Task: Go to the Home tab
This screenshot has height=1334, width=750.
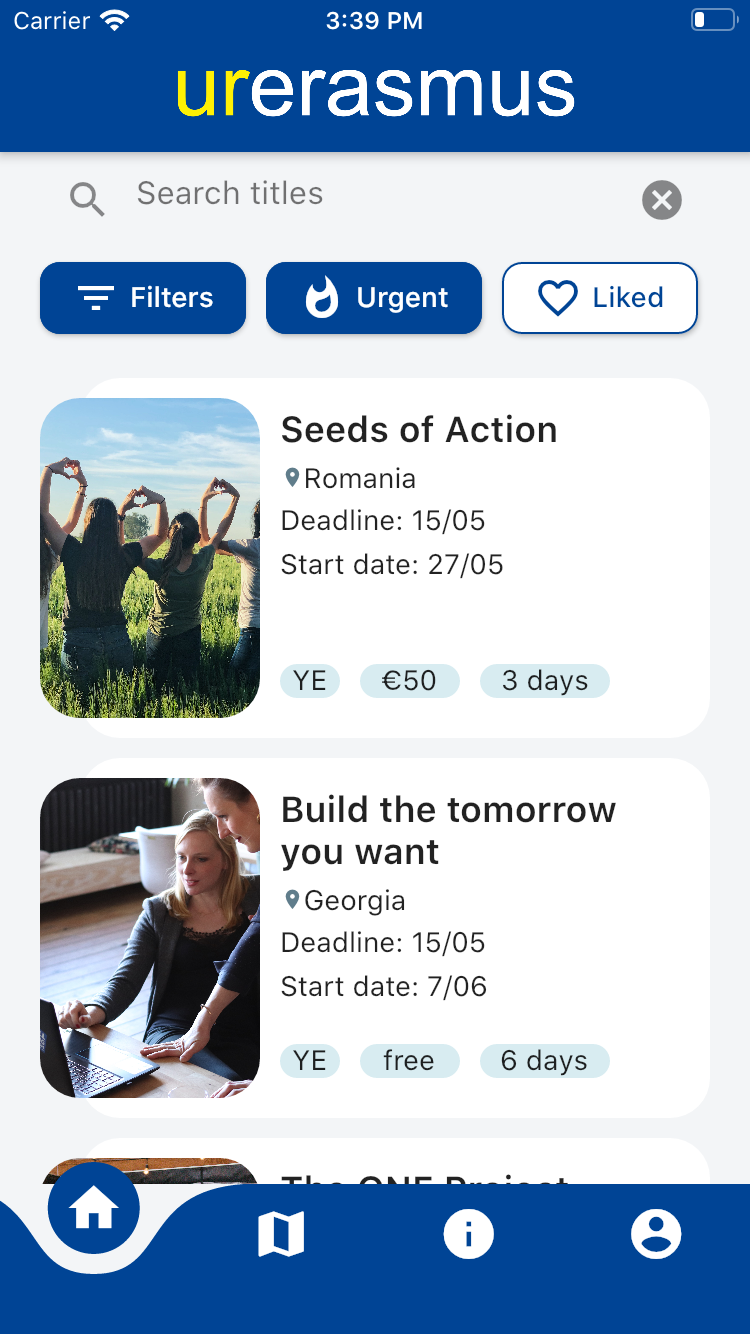Action: click(94, 1211)
